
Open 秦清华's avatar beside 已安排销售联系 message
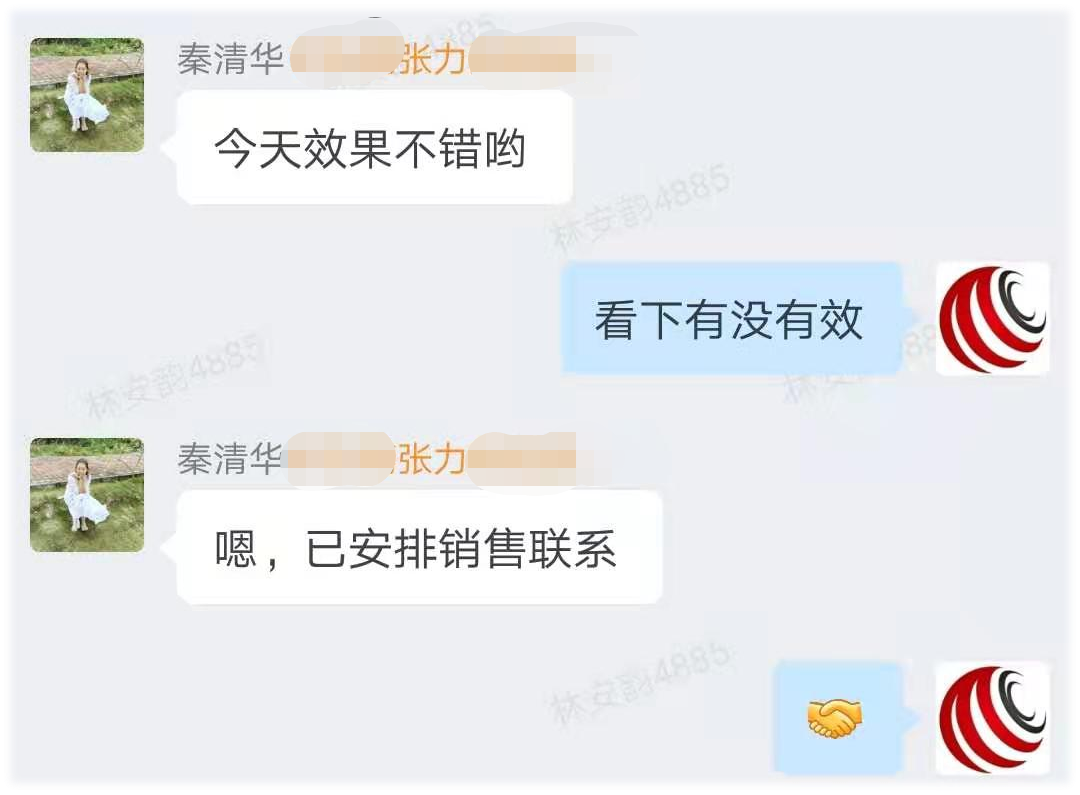(87, 495)
